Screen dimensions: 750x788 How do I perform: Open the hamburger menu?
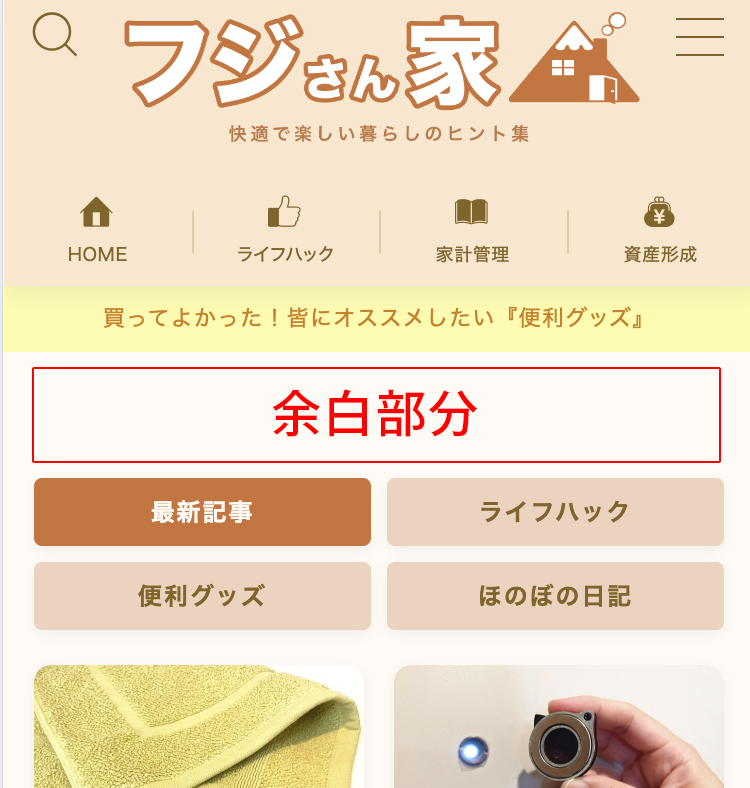[x=699, y=37]
